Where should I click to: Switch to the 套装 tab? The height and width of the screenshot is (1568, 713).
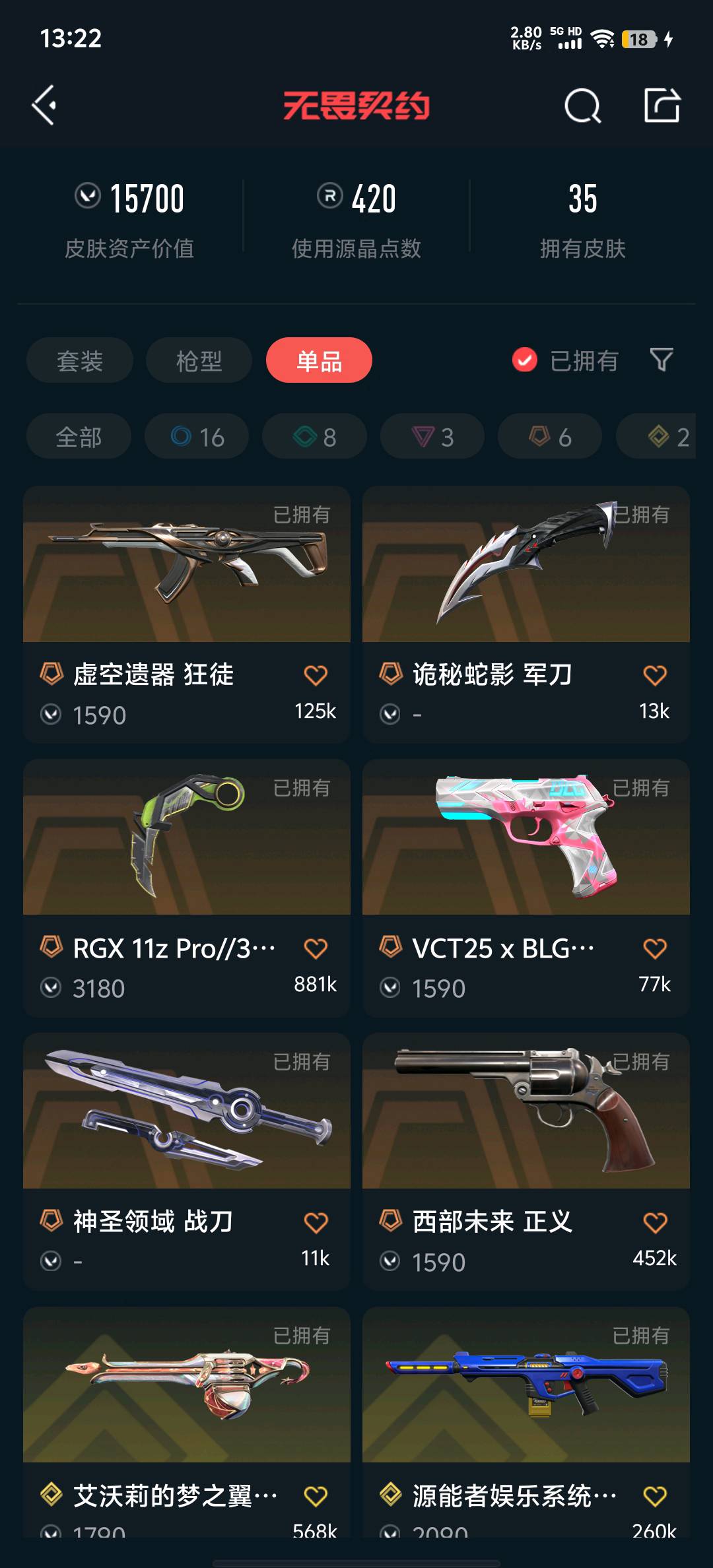click(x=80, y=360)
